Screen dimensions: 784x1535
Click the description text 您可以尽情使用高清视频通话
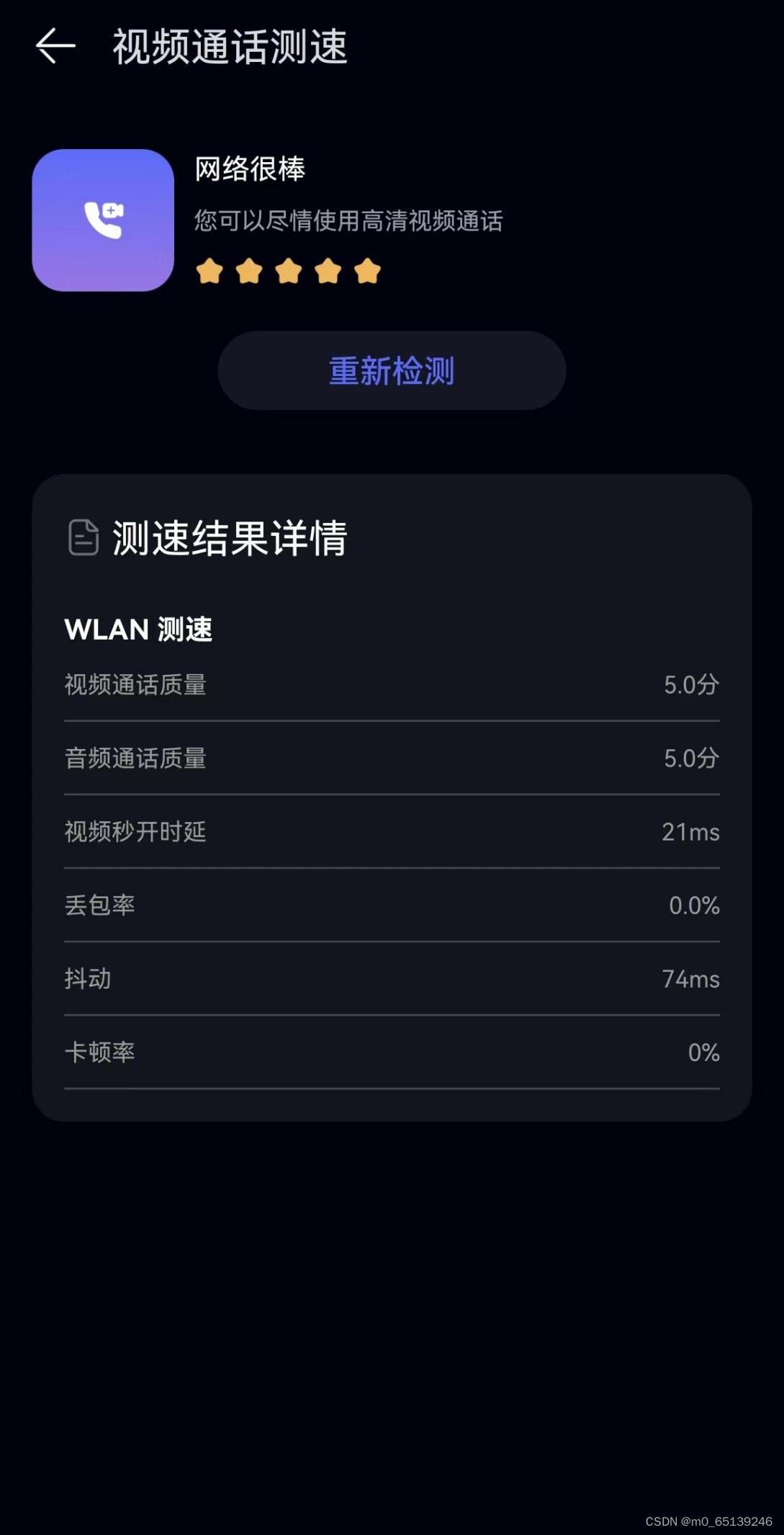[x=348, y=223]
